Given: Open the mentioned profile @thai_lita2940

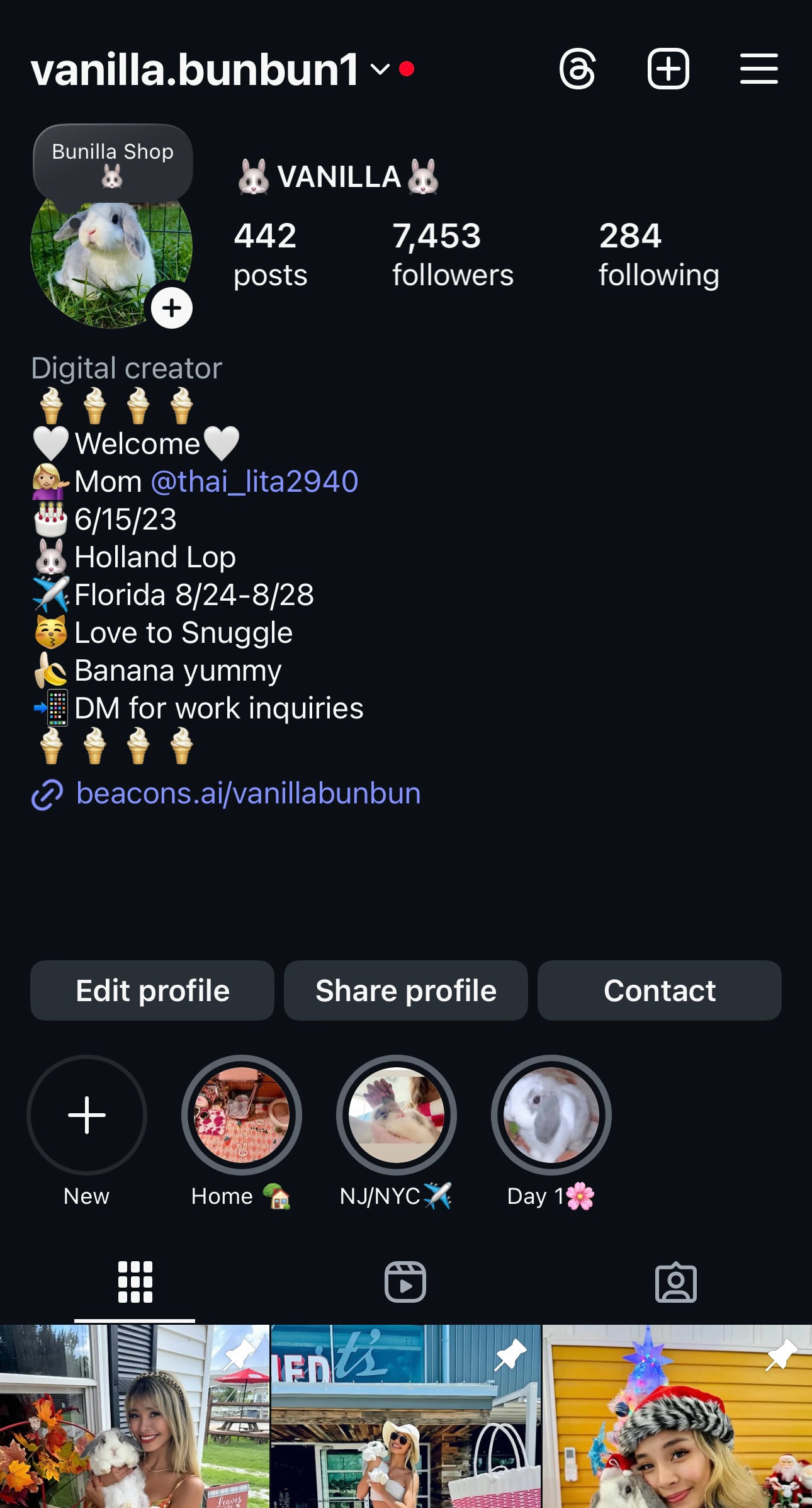Looking at the screenshot, I should pos(254,482).
